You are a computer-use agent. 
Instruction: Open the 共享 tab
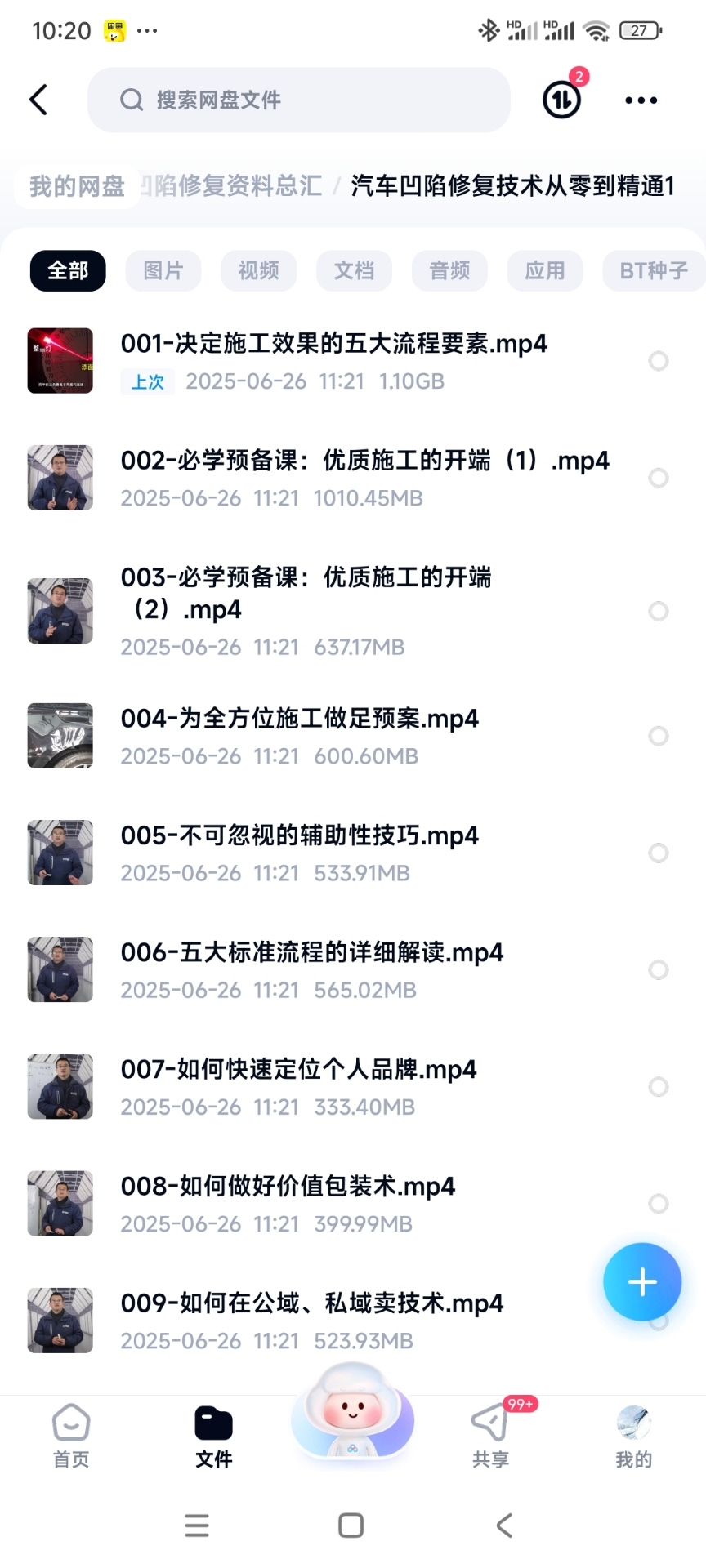(490, 1436)
